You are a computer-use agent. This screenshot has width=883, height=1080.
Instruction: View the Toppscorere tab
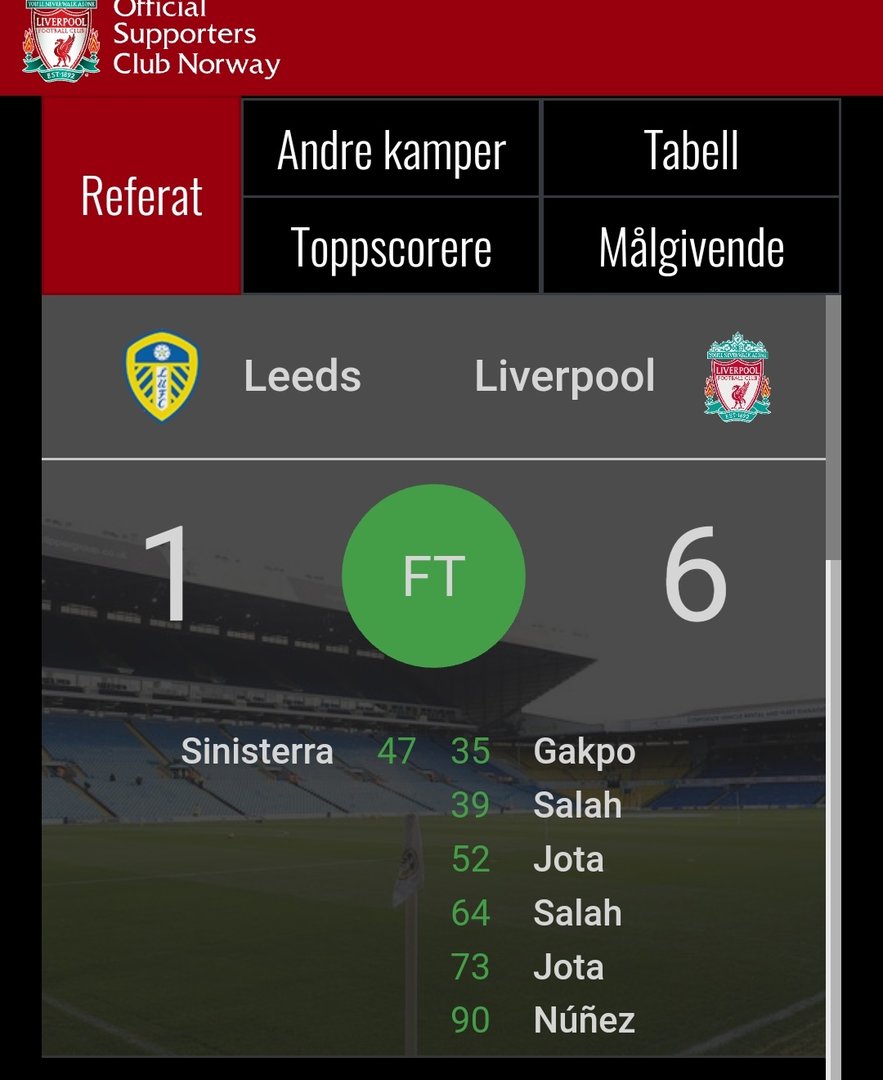click(x=391, y=246)
